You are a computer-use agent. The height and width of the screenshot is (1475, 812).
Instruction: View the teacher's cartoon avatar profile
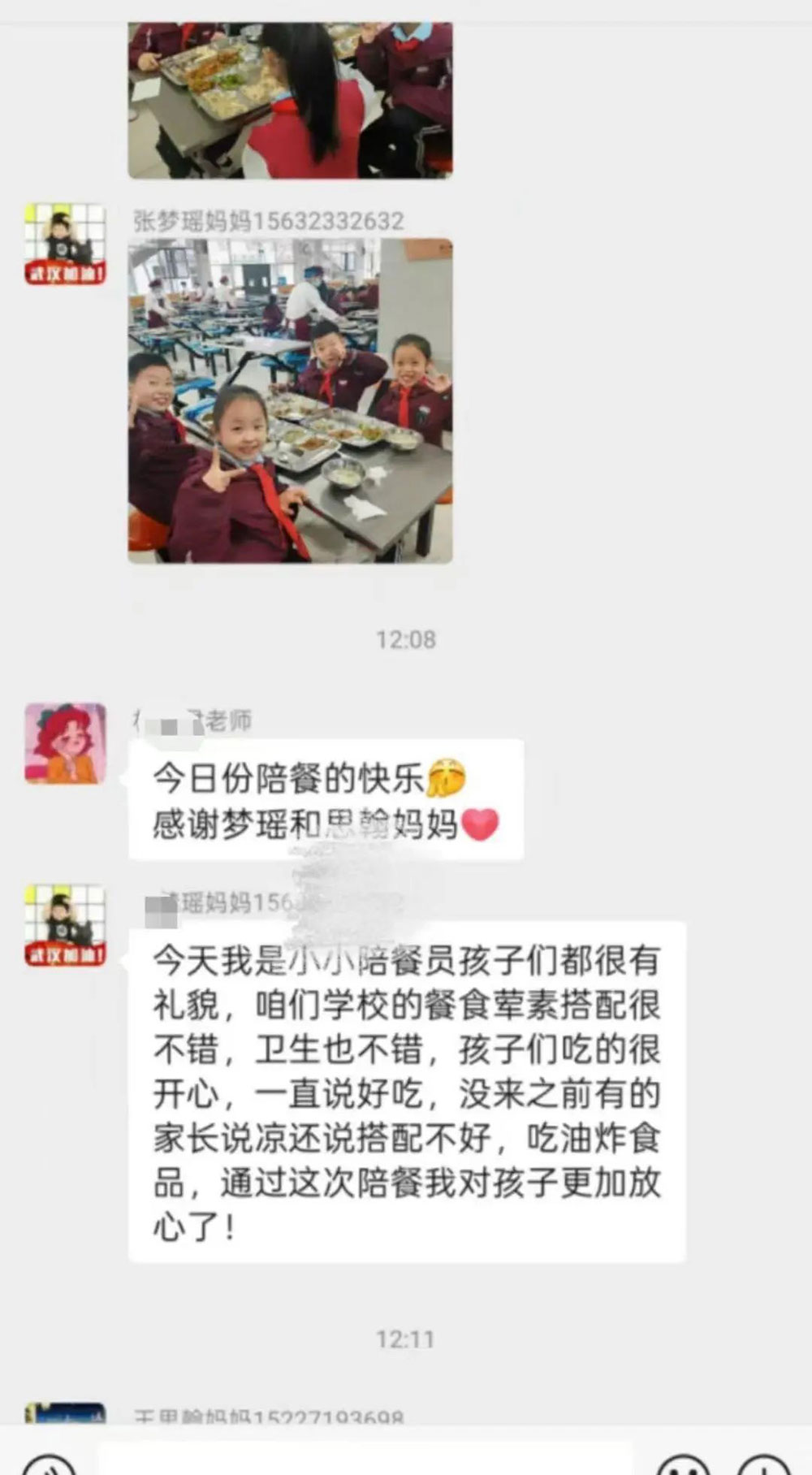click(65, 743)
